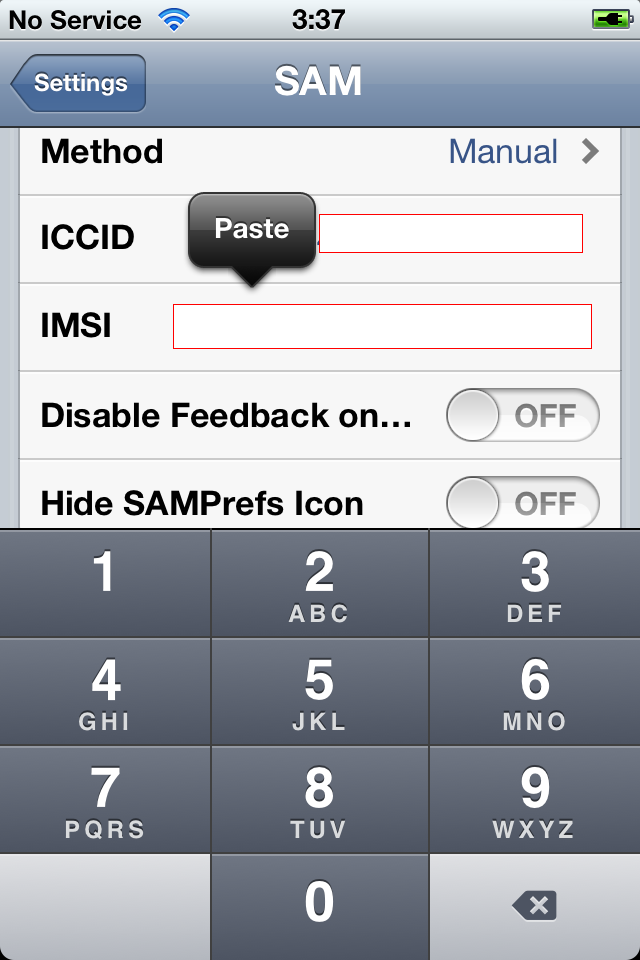This screenshot has height=960, width=640.
Task: Focus the IMSI text field
Action: 382,327
